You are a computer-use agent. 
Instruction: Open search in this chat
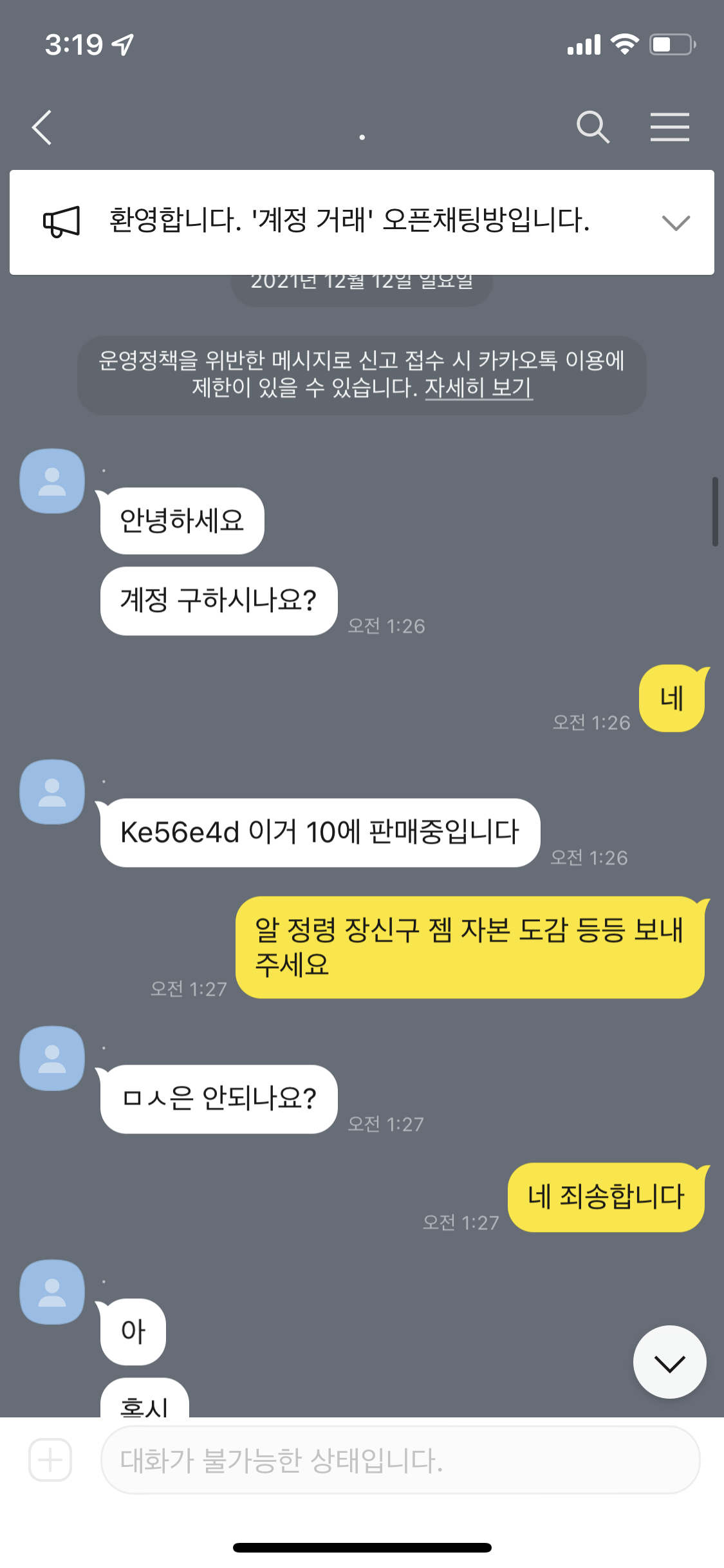click(x=592, y=127)
